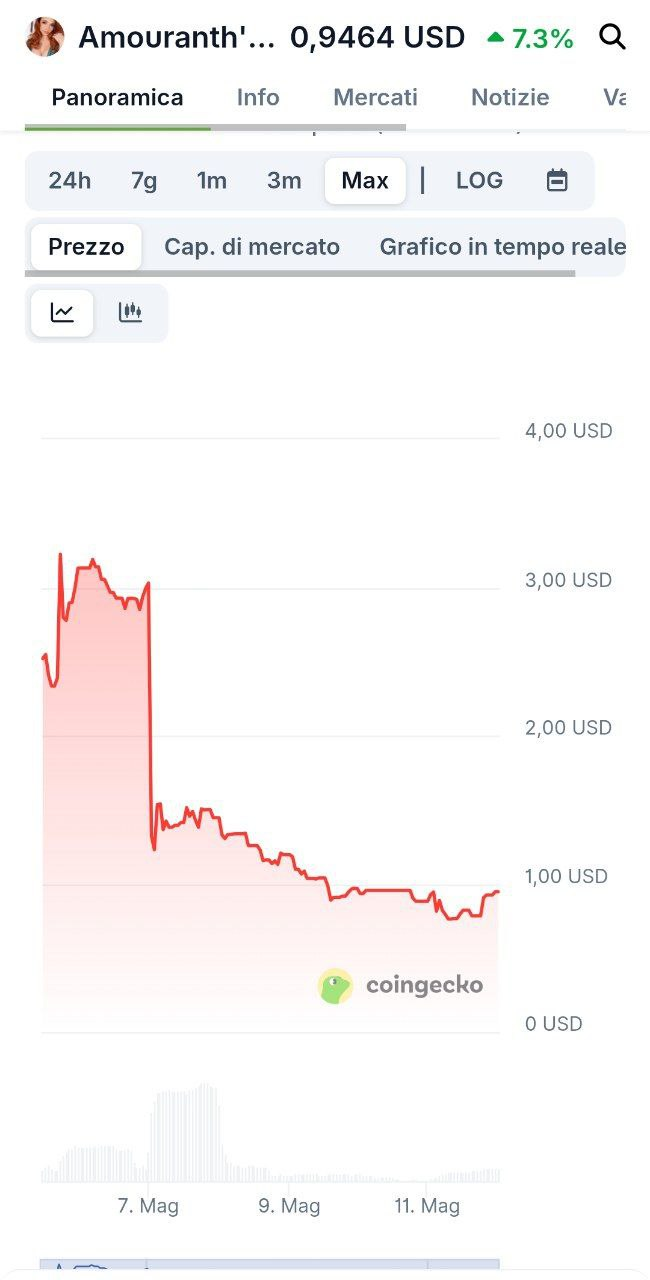Open the search magnifier icon
Image resolution: width=650 pixels, height=1280 pixels.
pos(612,38)
